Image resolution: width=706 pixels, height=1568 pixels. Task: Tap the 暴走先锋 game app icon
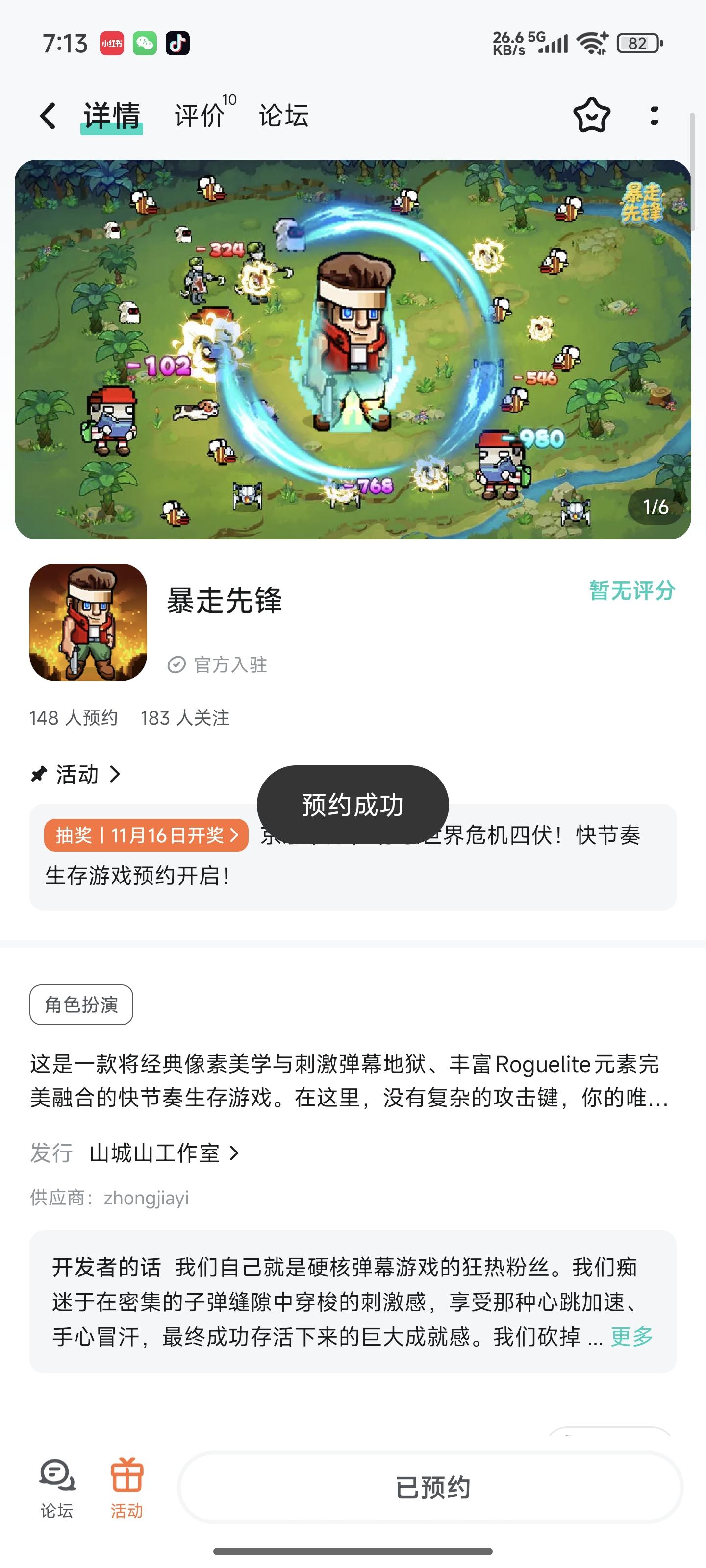[88, 622]
